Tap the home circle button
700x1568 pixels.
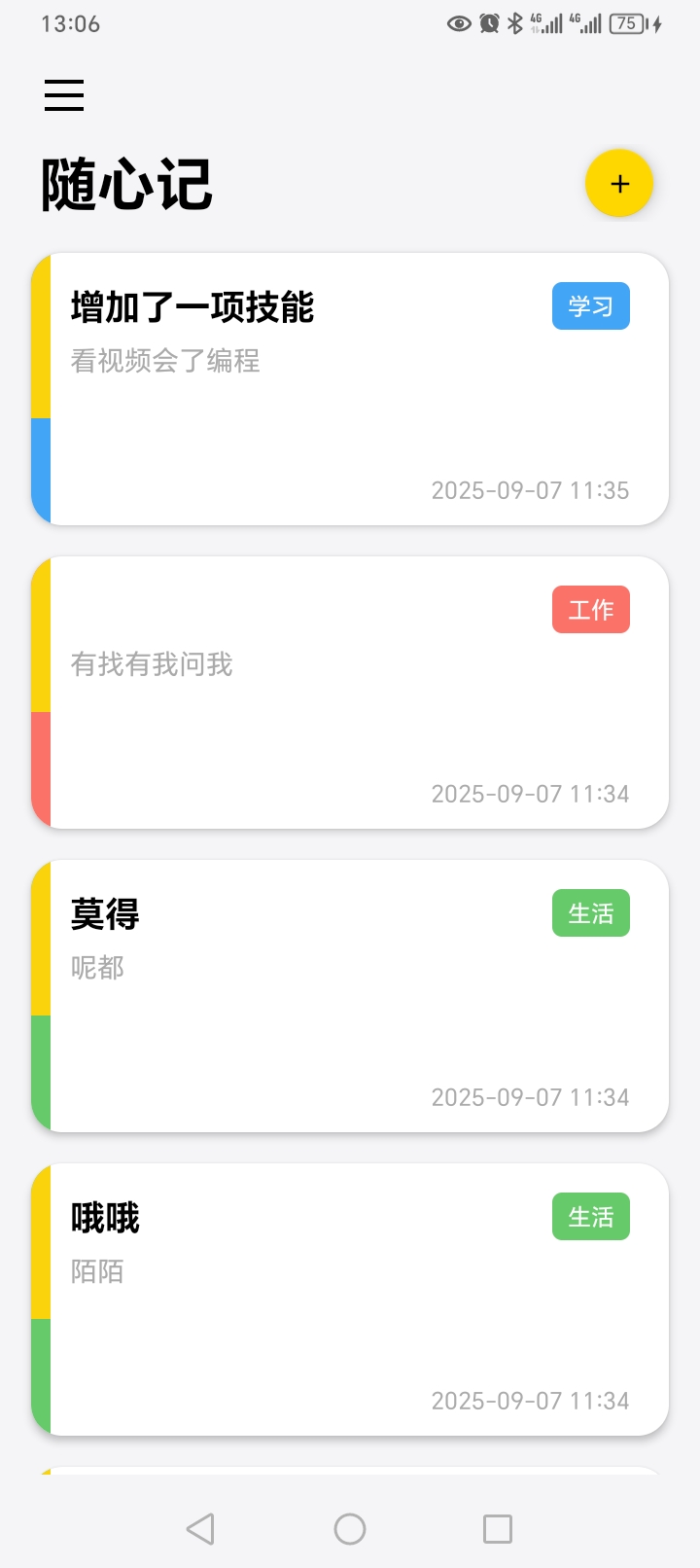[349, 1528]
